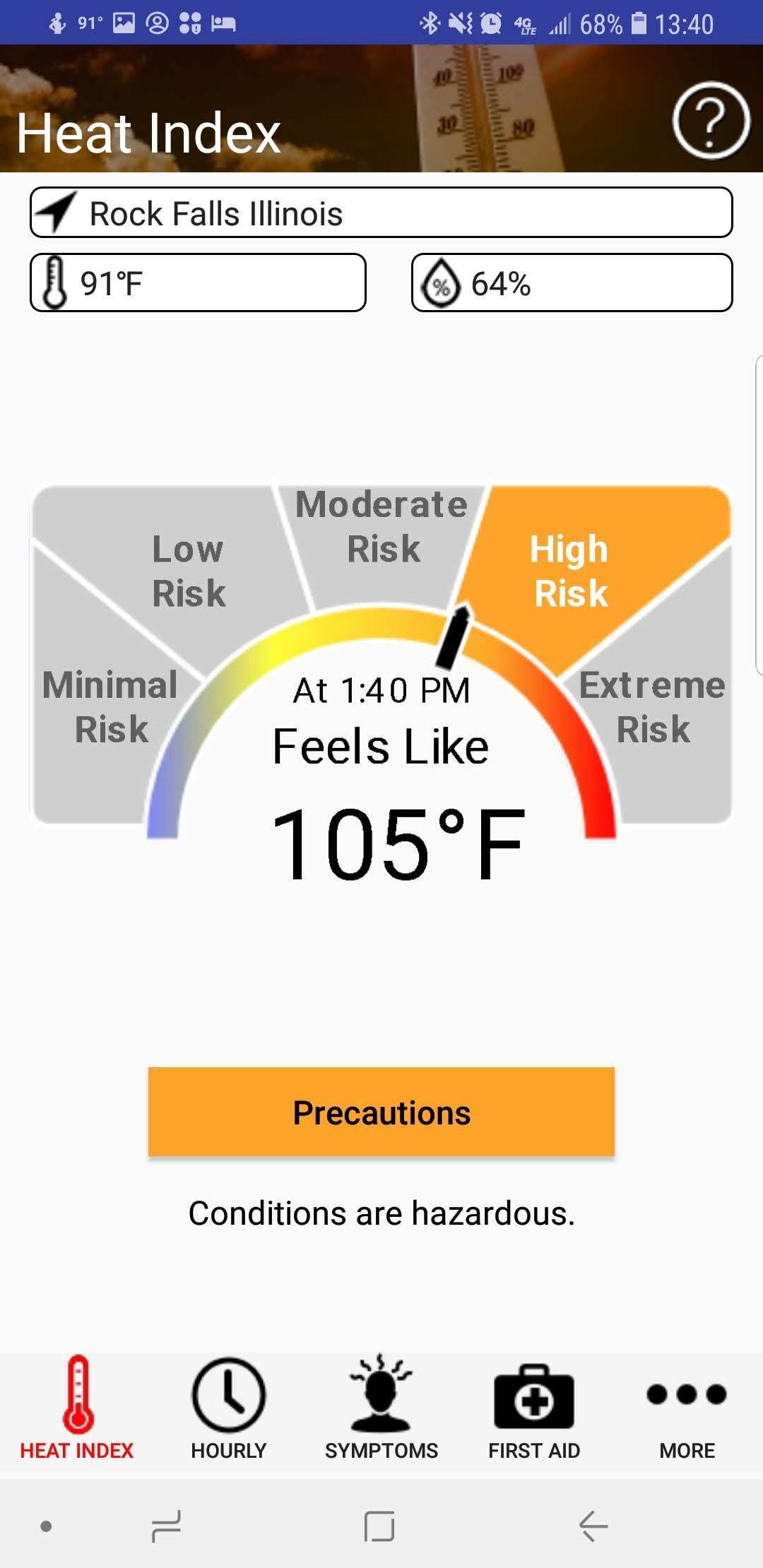Show the More options tab

tap(687, 1409)
